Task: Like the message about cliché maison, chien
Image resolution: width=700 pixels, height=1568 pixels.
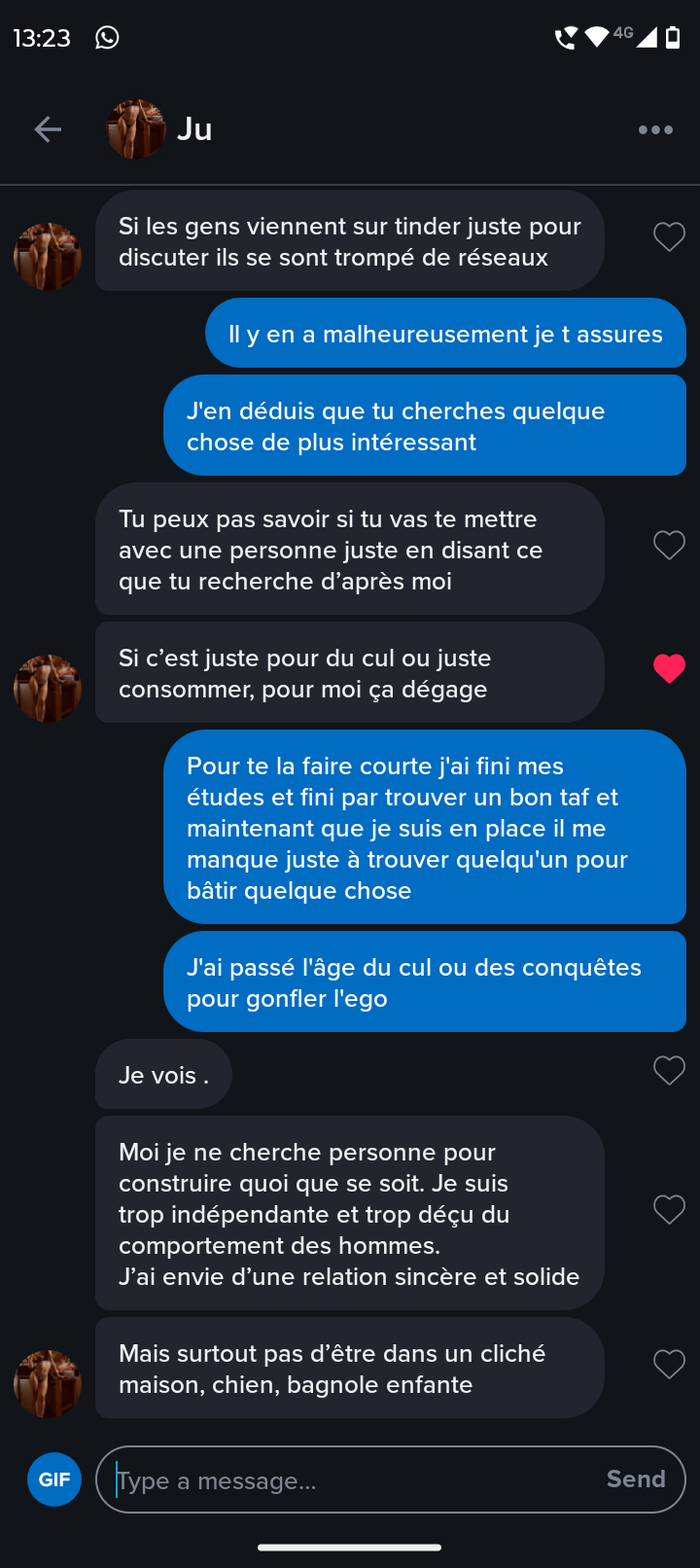Action: click(x=669, y=1365)
